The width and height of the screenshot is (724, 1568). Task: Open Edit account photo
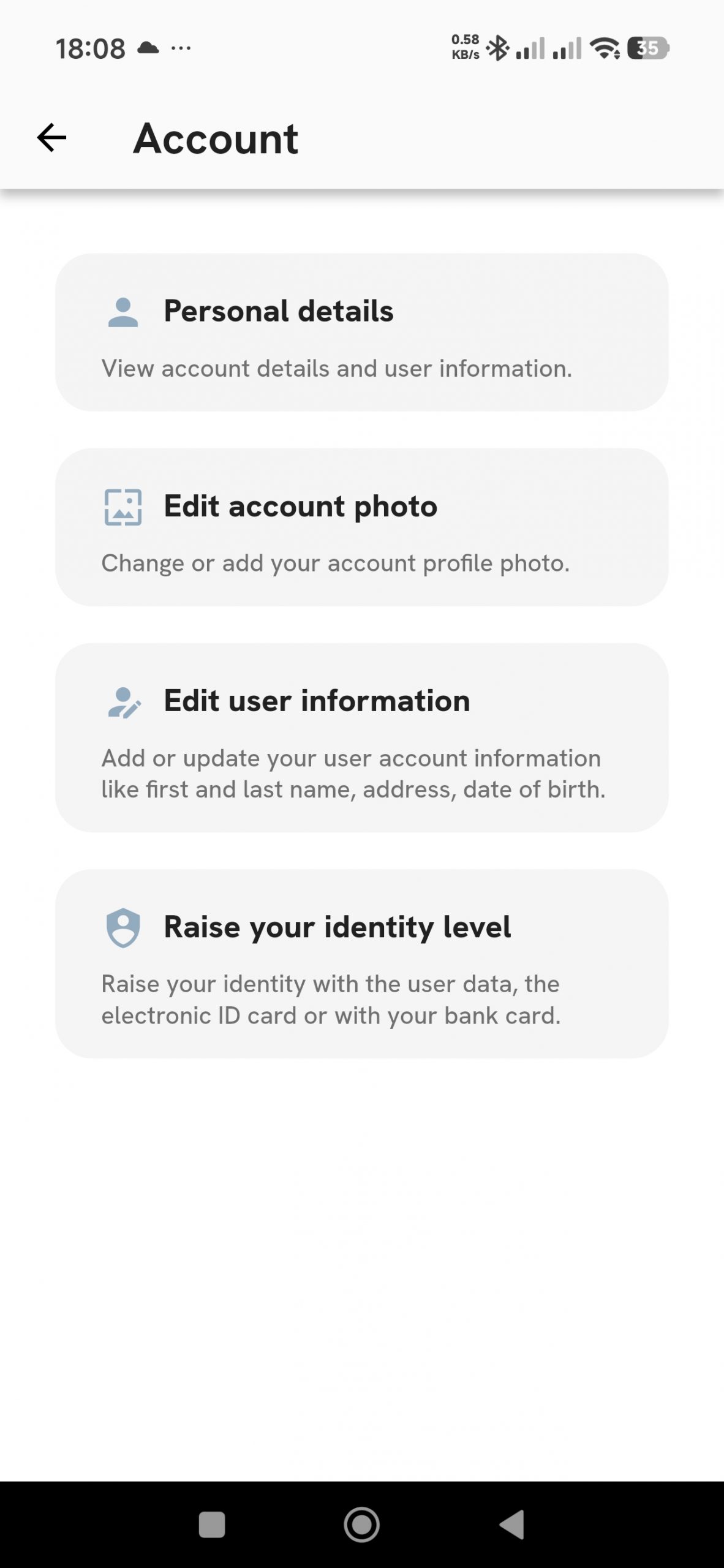coord(361,527)
